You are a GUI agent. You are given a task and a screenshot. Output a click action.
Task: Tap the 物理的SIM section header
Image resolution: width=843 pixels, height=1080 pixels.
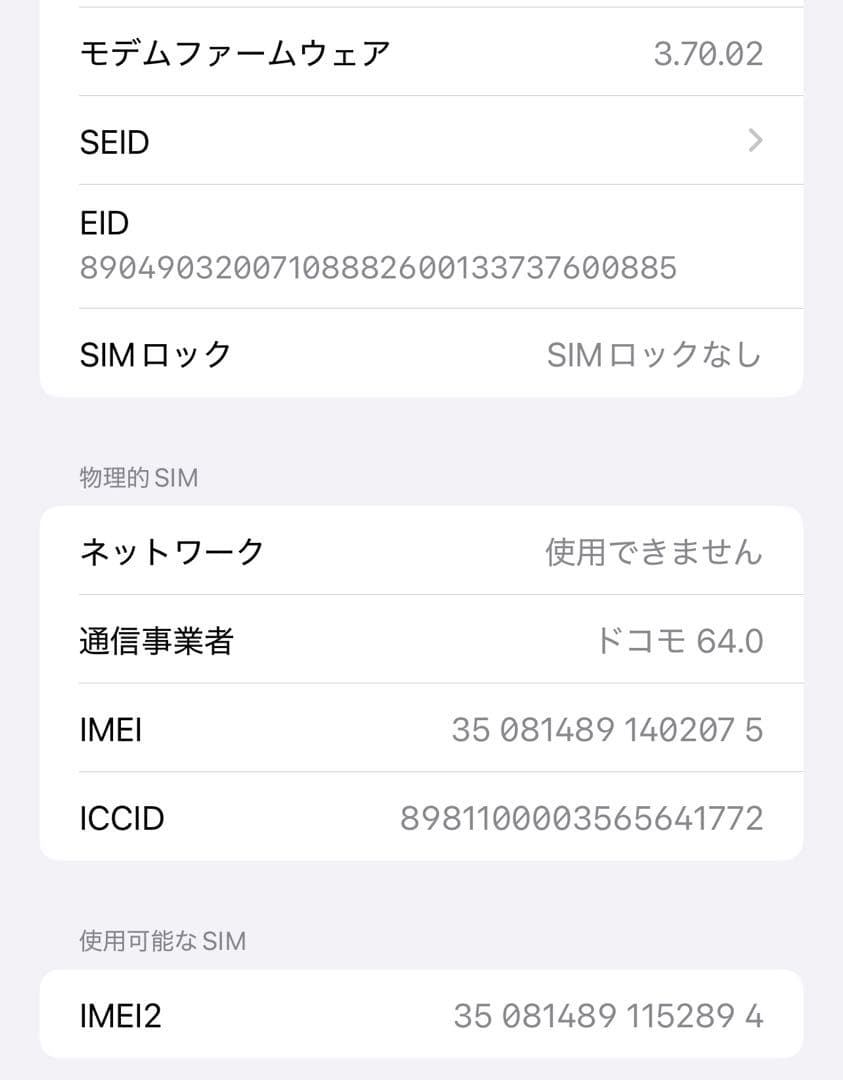[x=137, y=478]
